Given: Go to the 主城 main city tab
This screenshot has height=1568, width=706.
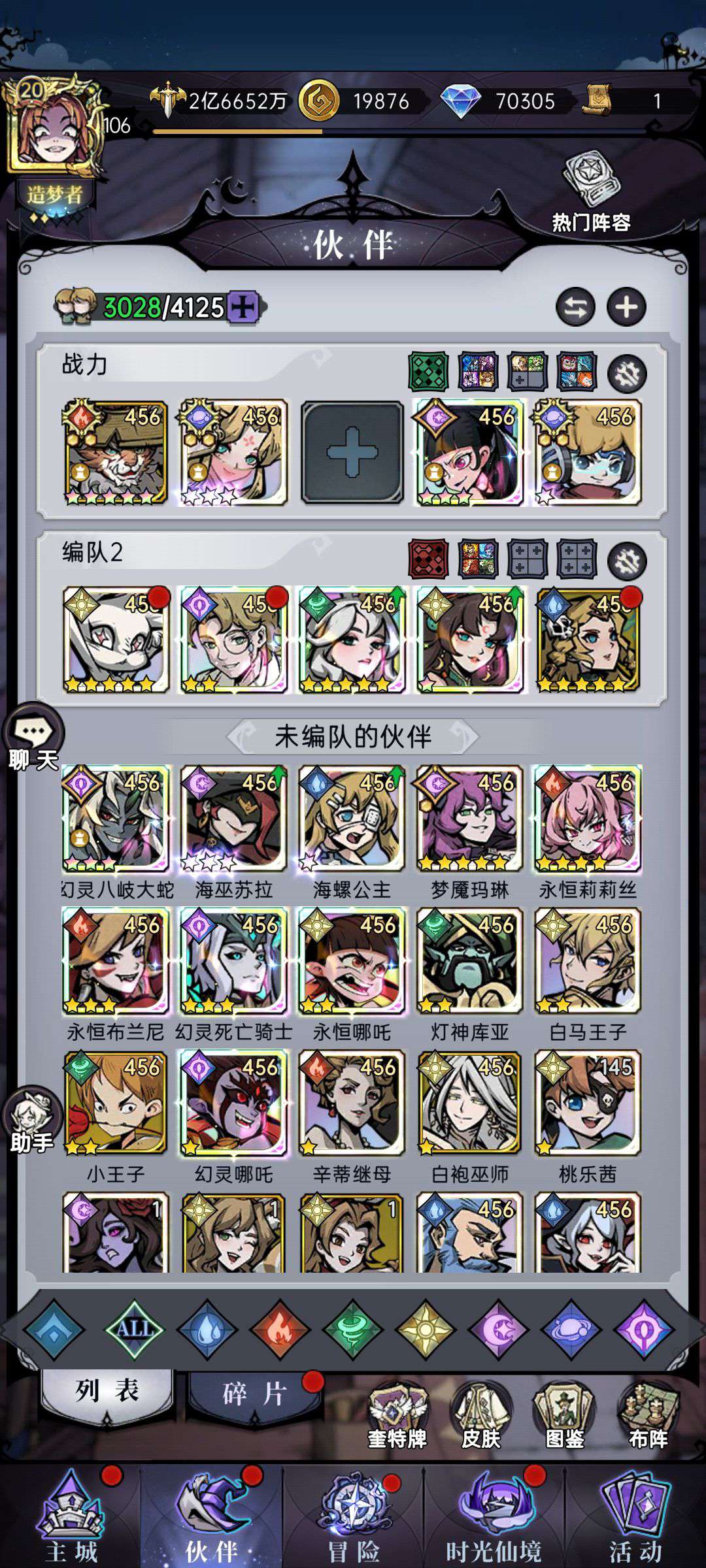Looking at the screenshot, I should tap(71, 1515).
